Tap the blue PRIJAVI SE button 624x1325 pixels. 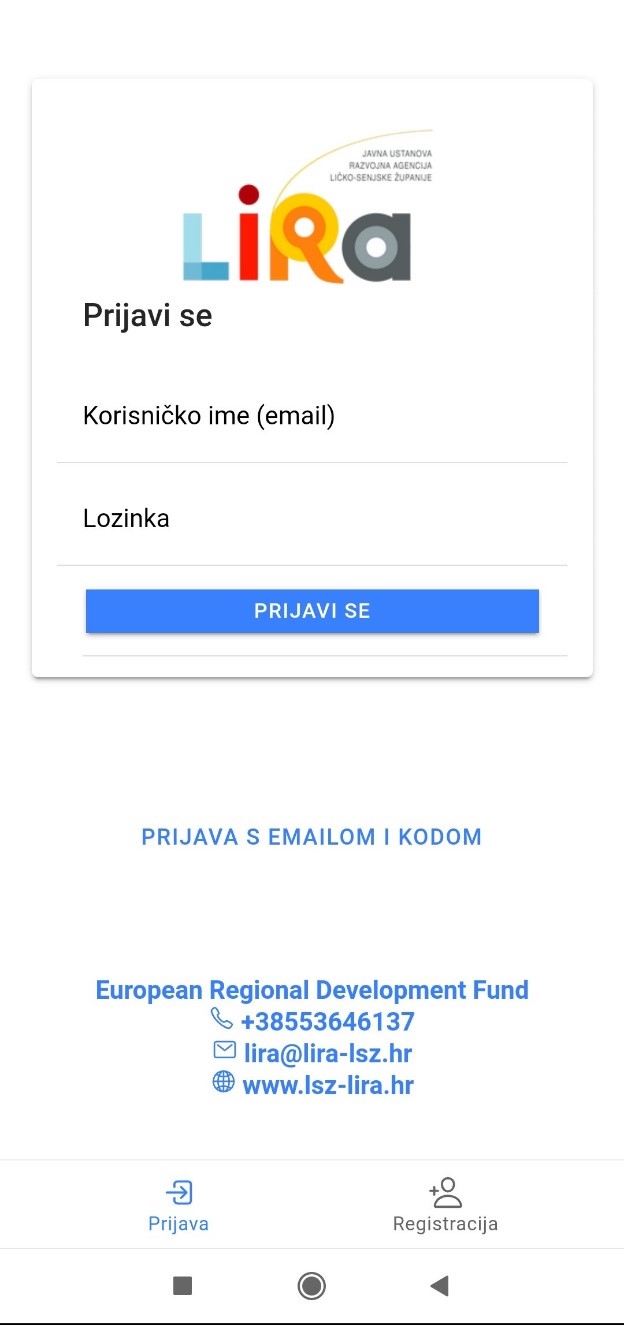pos(312,611)
